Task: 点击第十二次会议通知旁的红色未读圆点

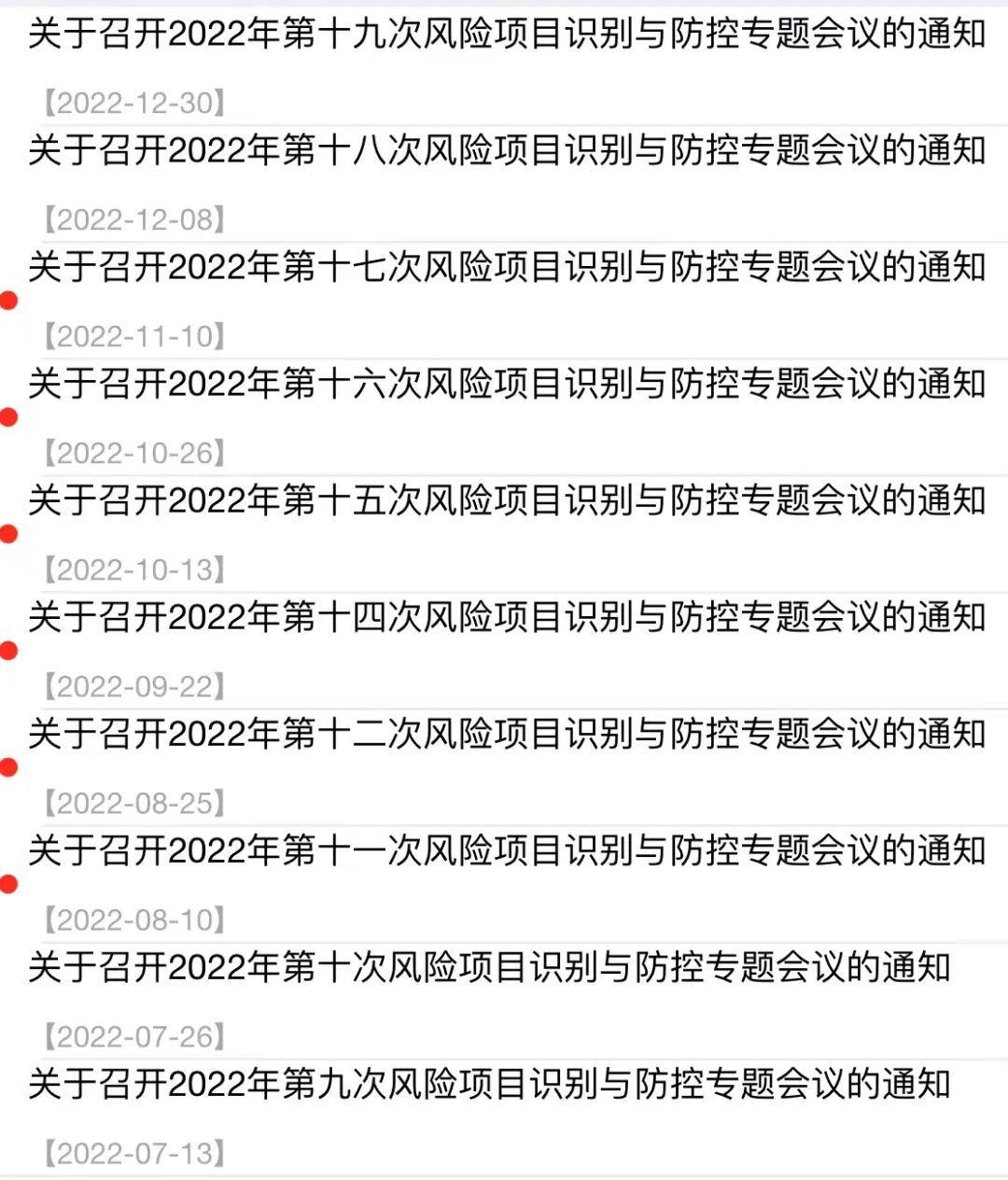Action: coord(9,767)
